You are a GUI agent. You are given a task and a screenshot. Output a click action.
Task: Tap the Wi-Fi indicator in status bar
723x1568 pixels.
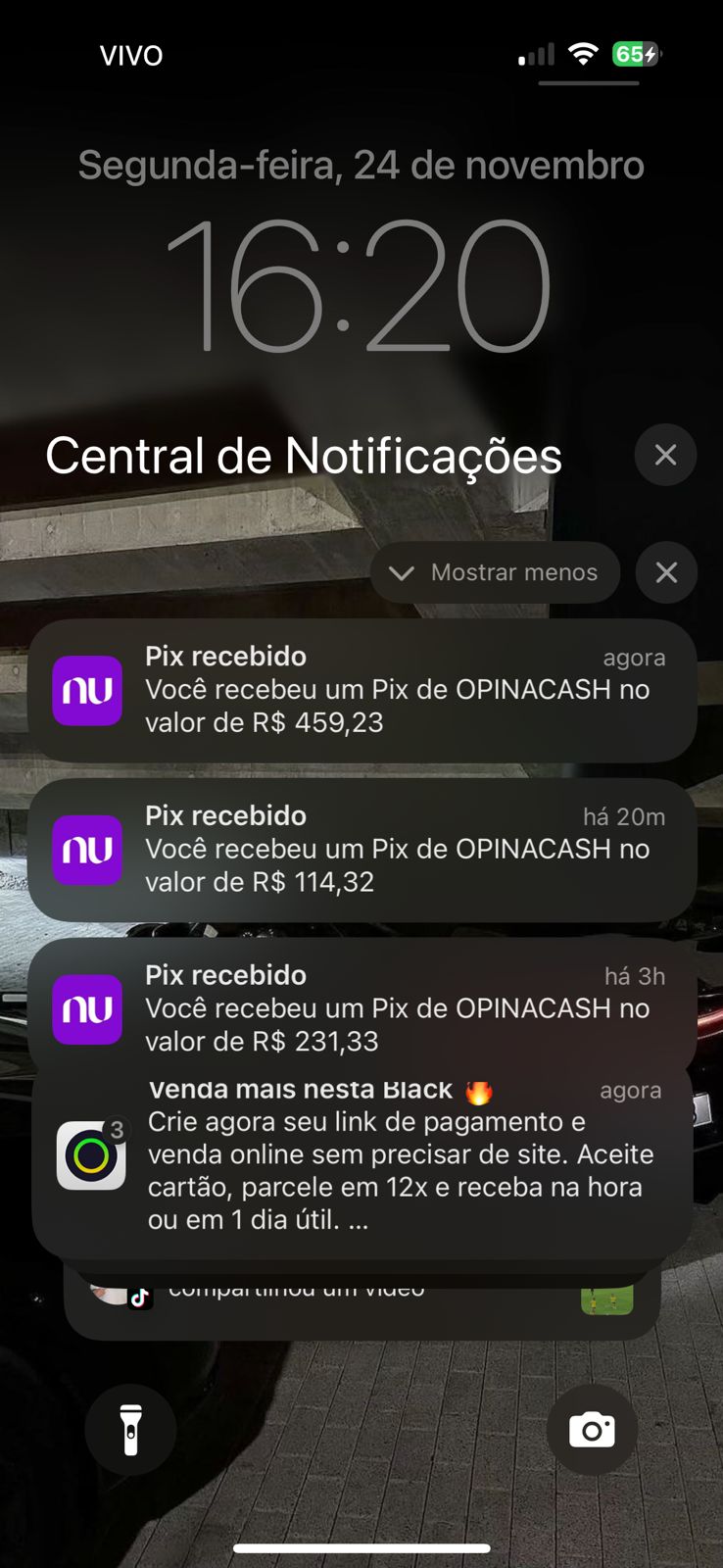click(x=583, y=55)
